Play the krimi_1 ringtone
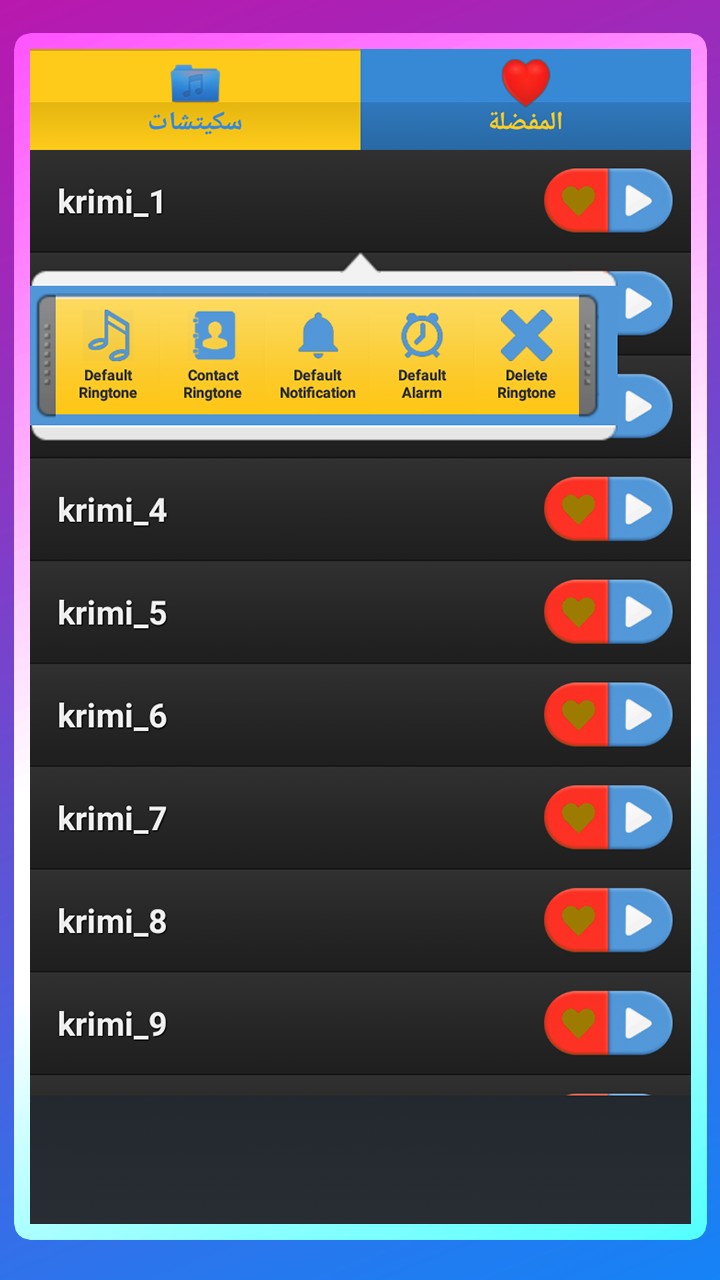 point(639,201)
